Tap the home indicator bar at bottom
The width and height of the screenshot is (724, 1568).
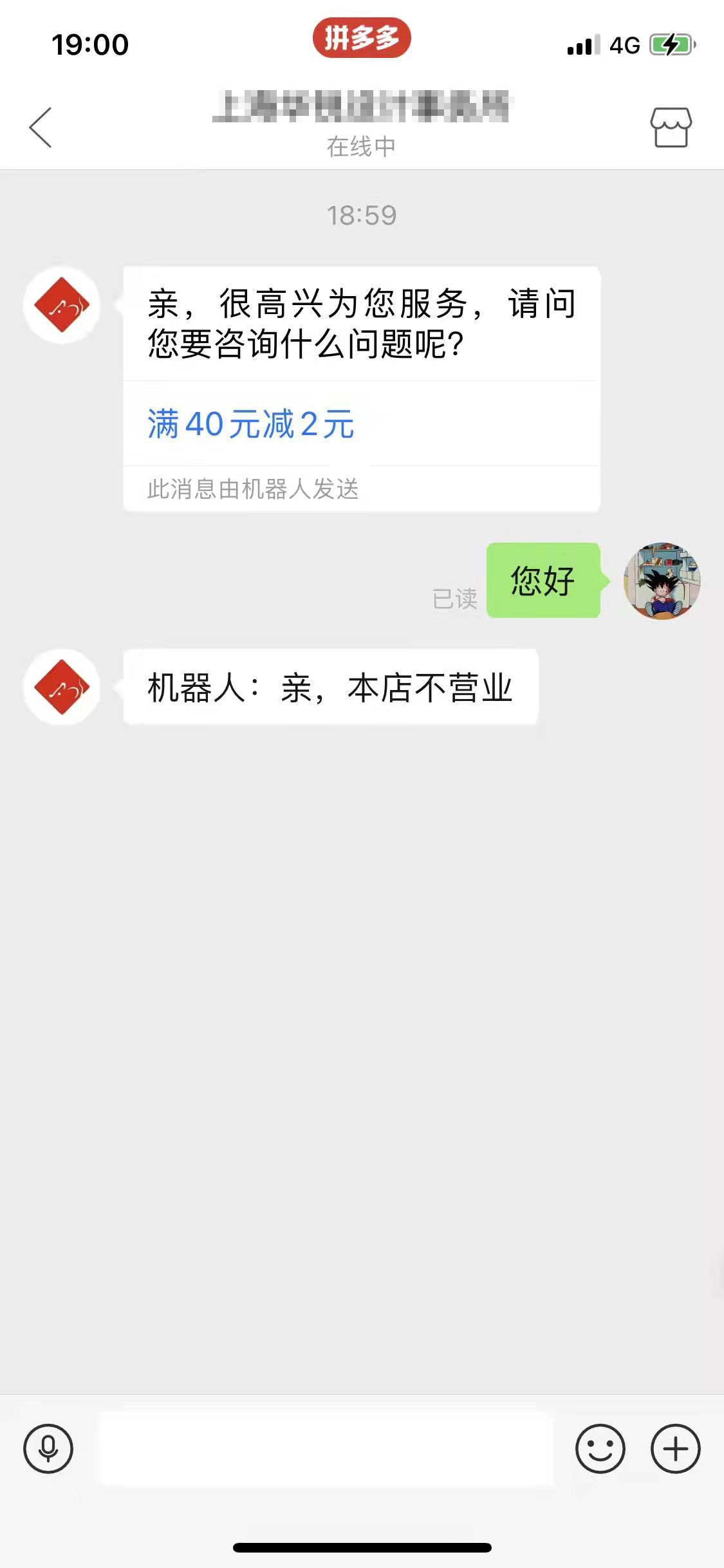[362, 1547]
